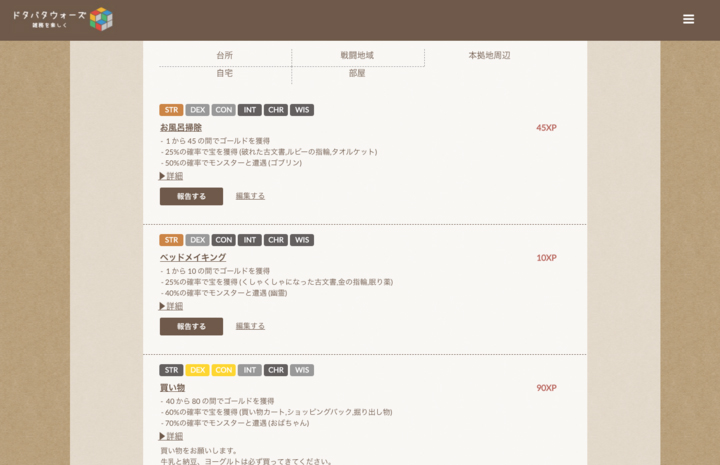Switch to the 戦闘地域 tab
720x465 pixels.
pos(357,55)
